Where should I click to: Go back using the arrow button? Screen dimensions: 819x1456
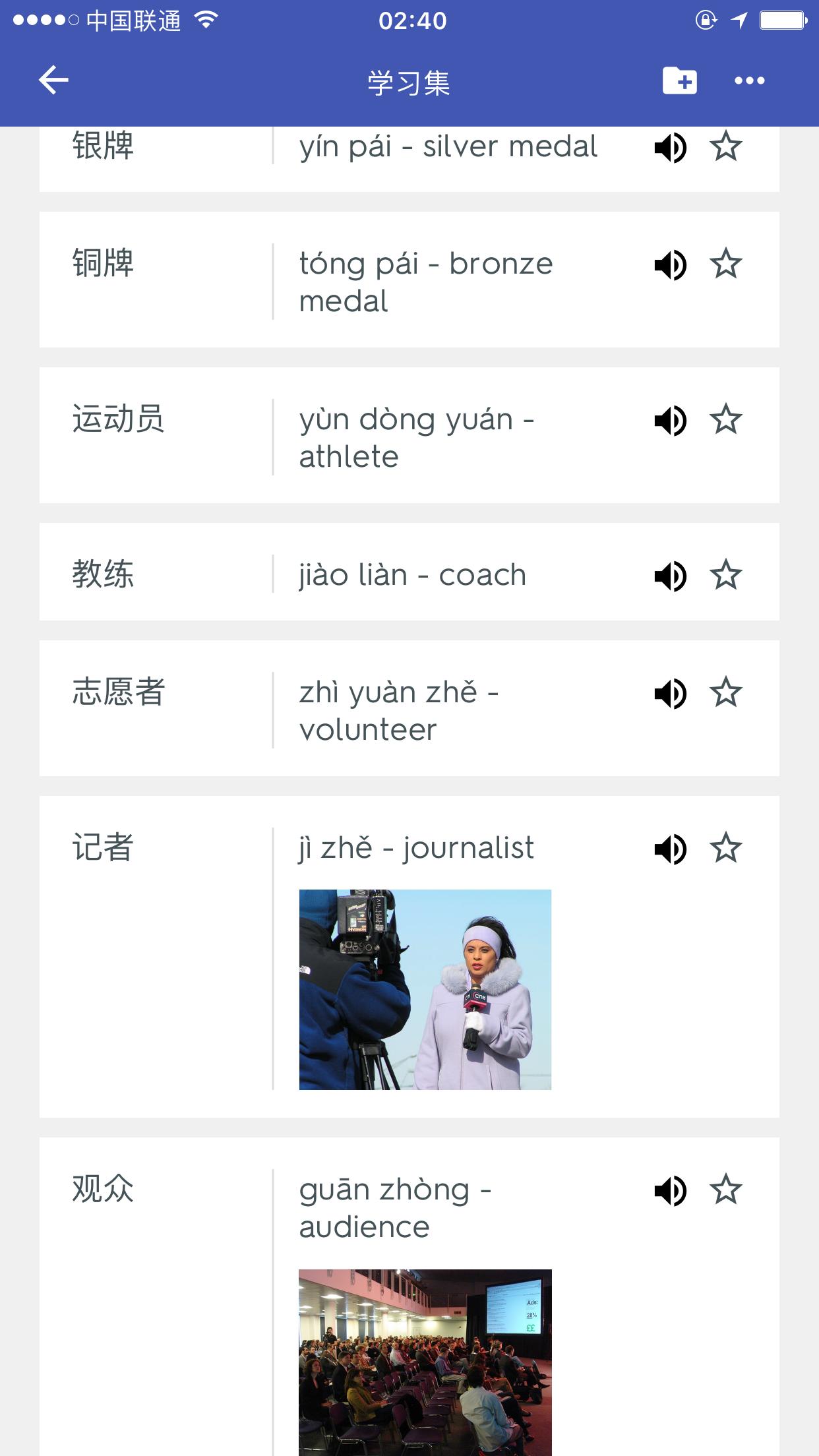[51, 80]
